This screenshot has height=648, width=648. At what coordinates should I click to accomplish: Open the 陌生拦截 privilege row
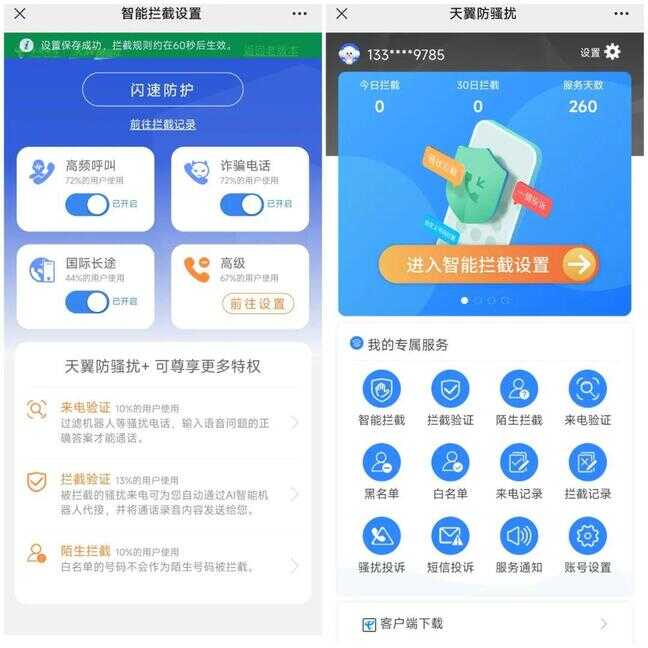click(x=162, y=559)
